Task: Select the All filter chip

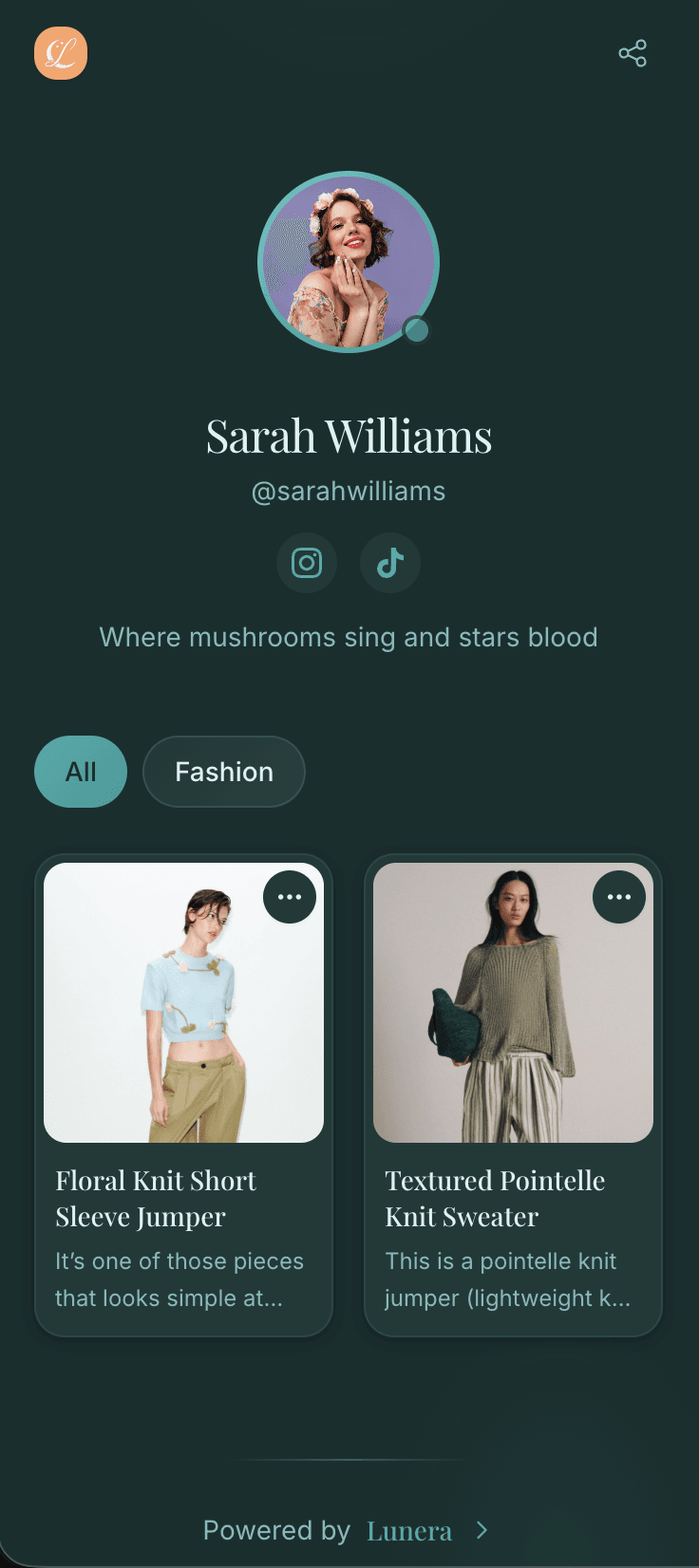Action: 81,772
